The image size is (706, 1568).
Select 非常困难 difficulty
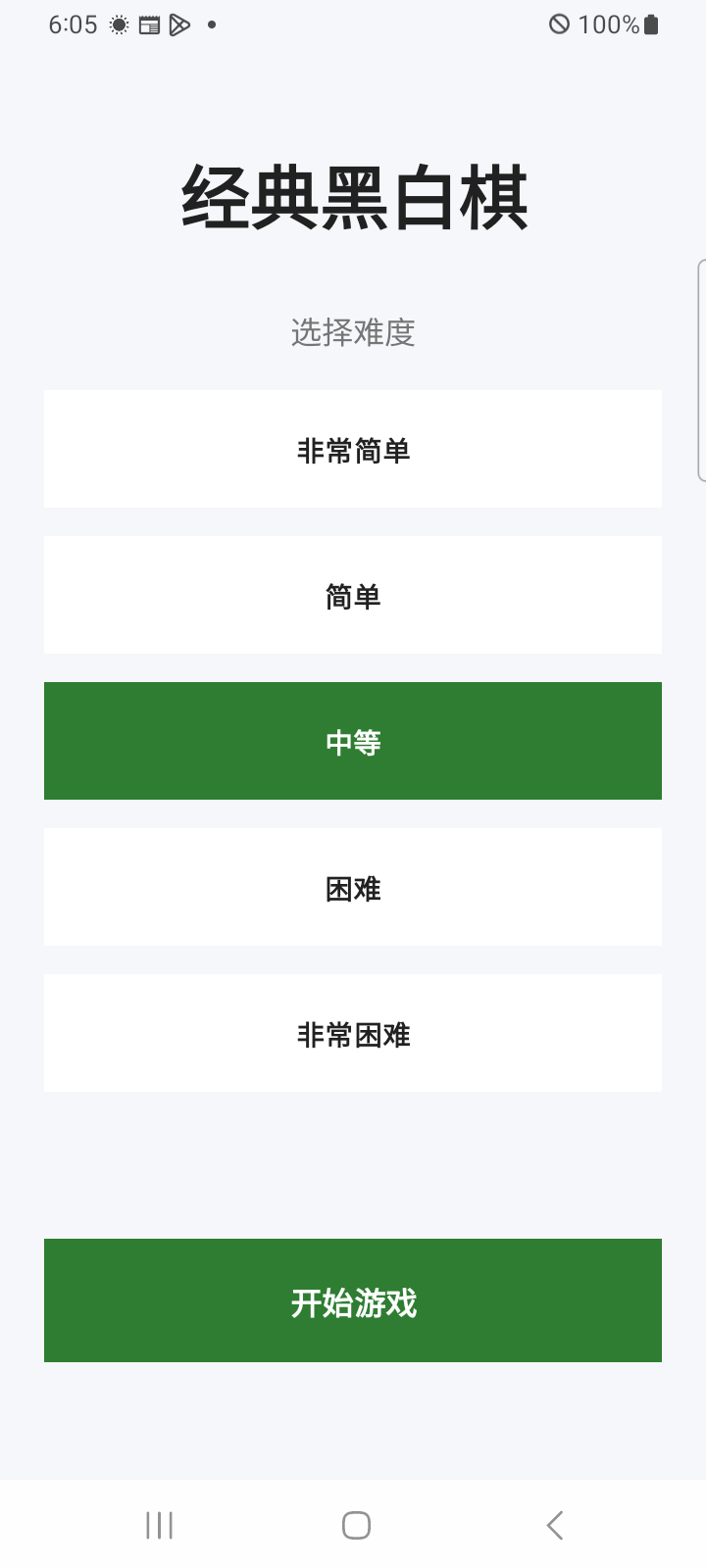click(353, 1033)
